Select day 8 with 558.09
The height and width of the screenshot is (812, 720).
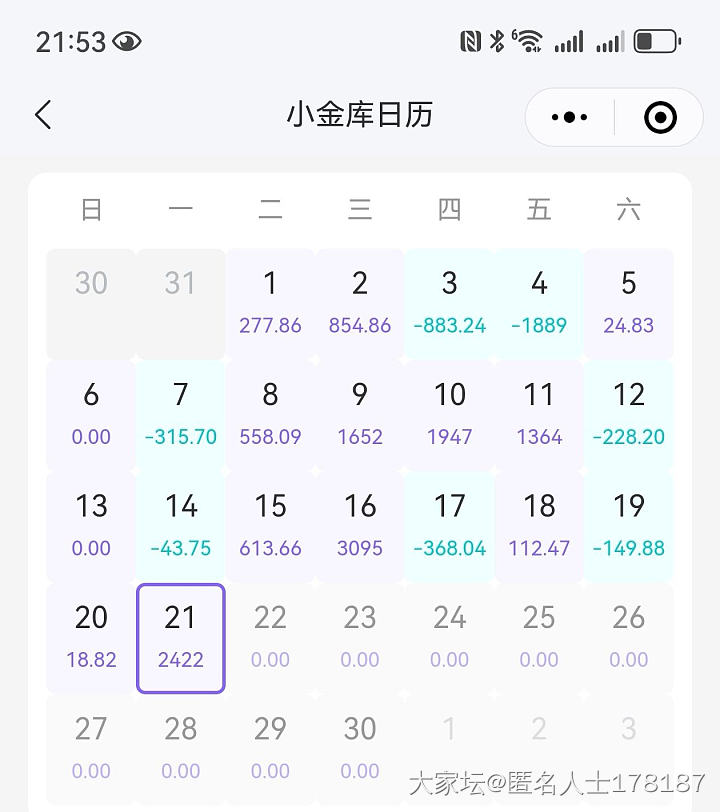(x=270, y=414)
